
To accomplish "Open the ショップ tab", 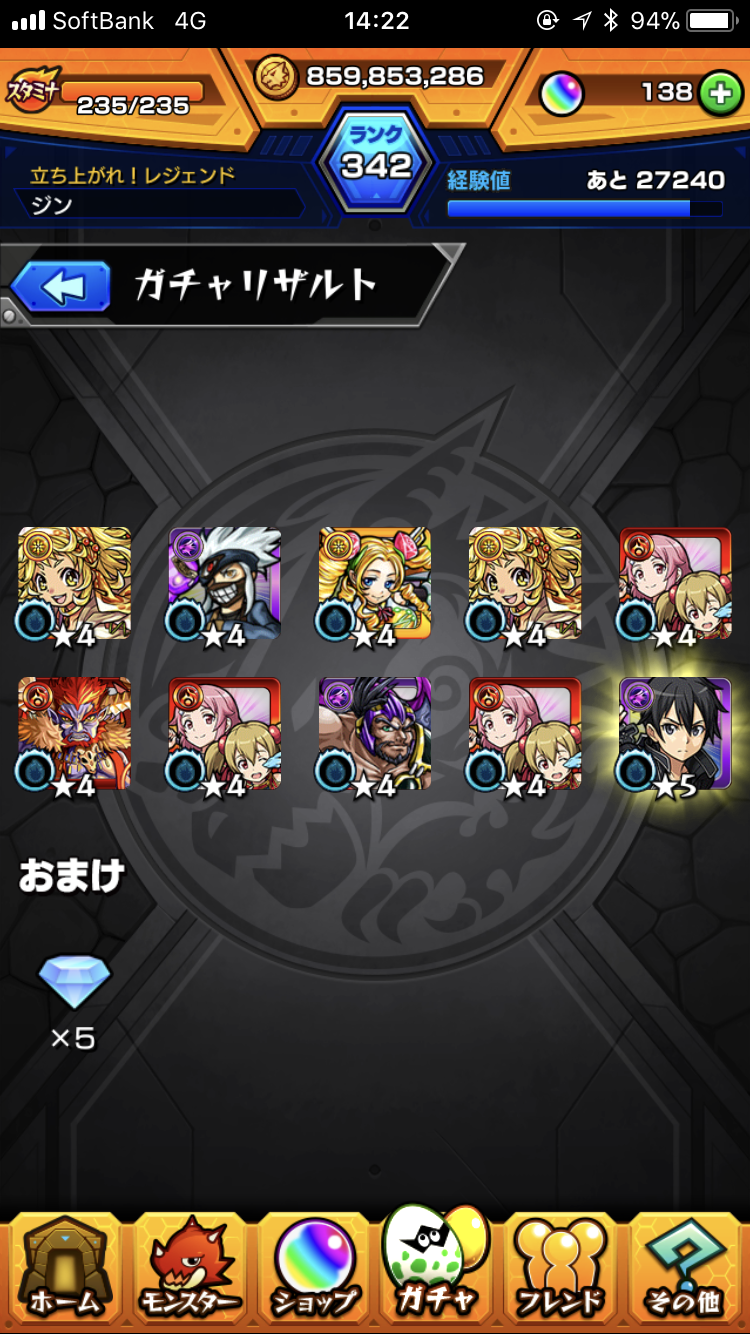I will tap(315, 1267).
